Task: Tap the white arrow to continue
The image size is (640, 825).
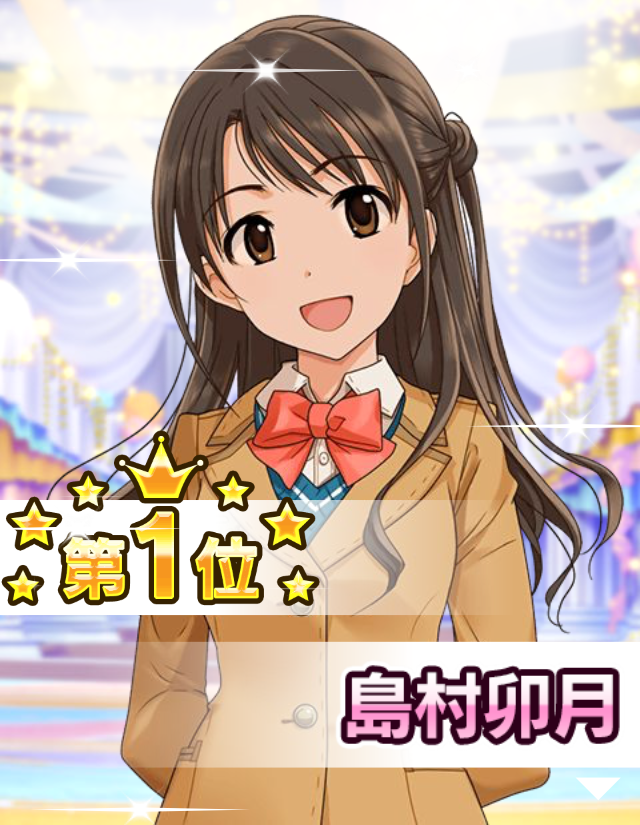Action: (599, 787)
